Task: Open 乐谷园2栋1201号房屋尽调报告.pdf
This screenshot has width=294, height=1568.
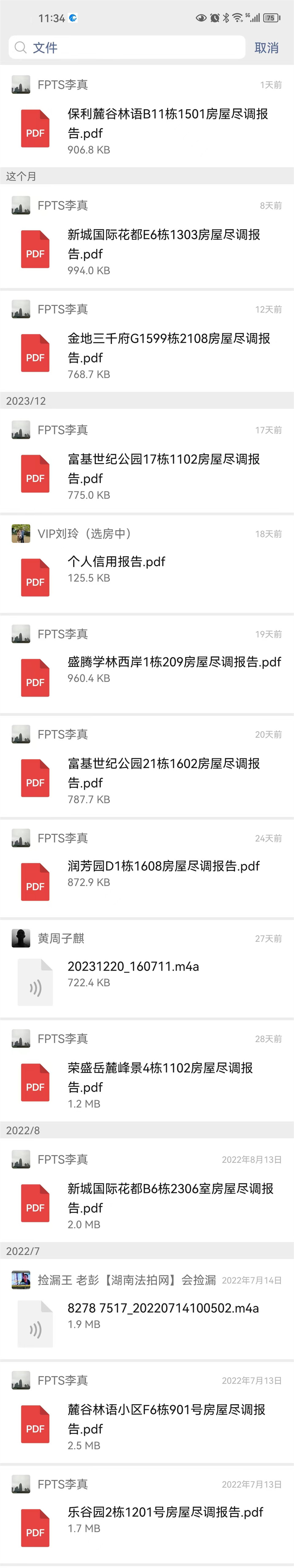Action: point(165,1512)
